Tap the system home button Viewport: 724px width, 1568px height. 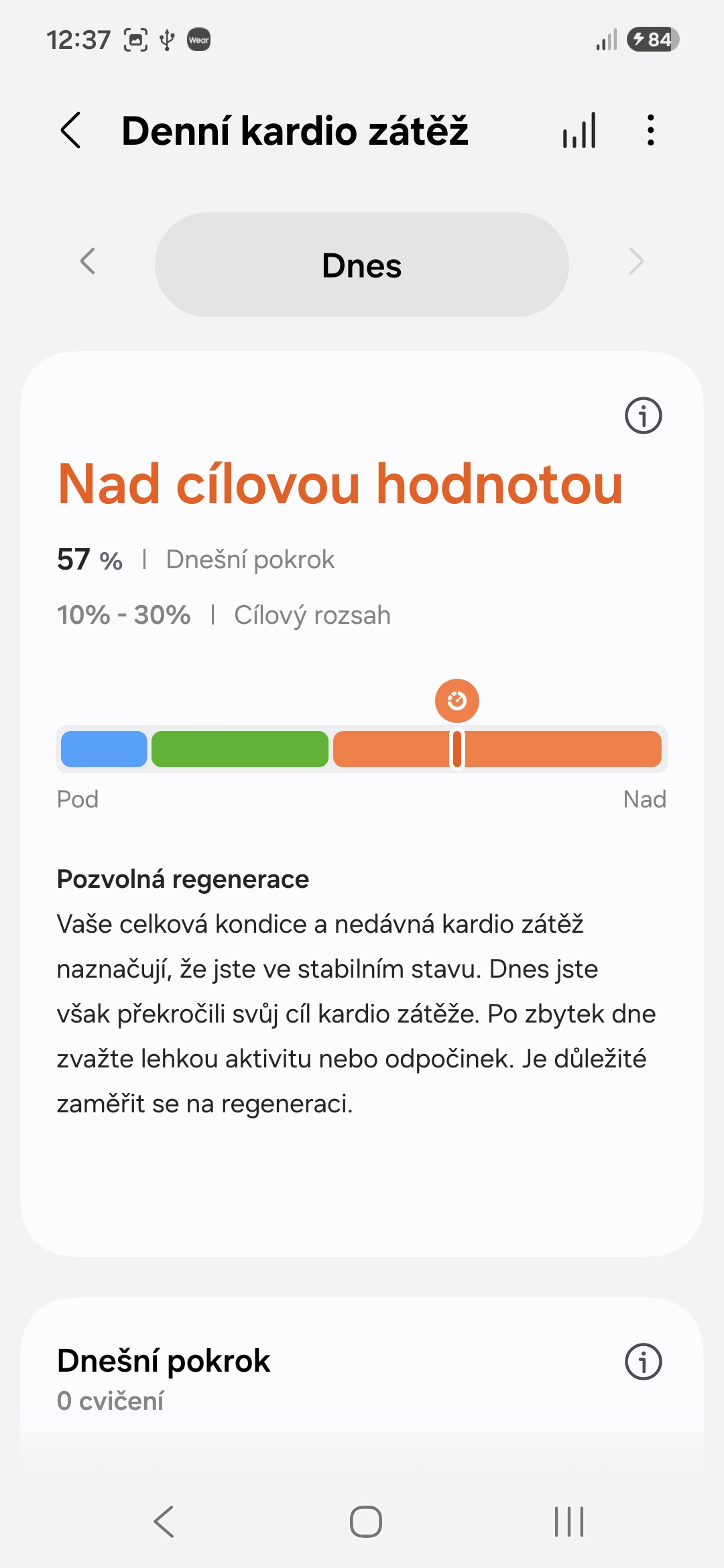[366, 1522]
